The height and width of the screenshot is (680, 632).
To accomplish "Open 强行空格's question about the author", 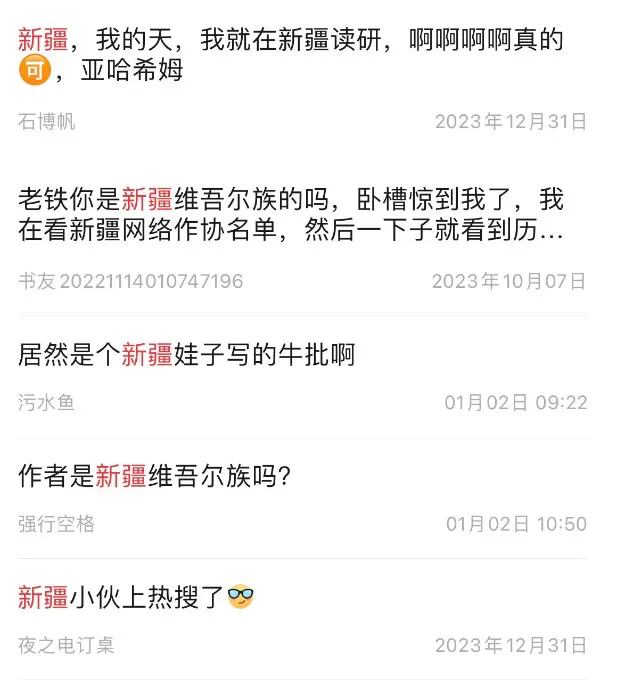I will point(155,477).
